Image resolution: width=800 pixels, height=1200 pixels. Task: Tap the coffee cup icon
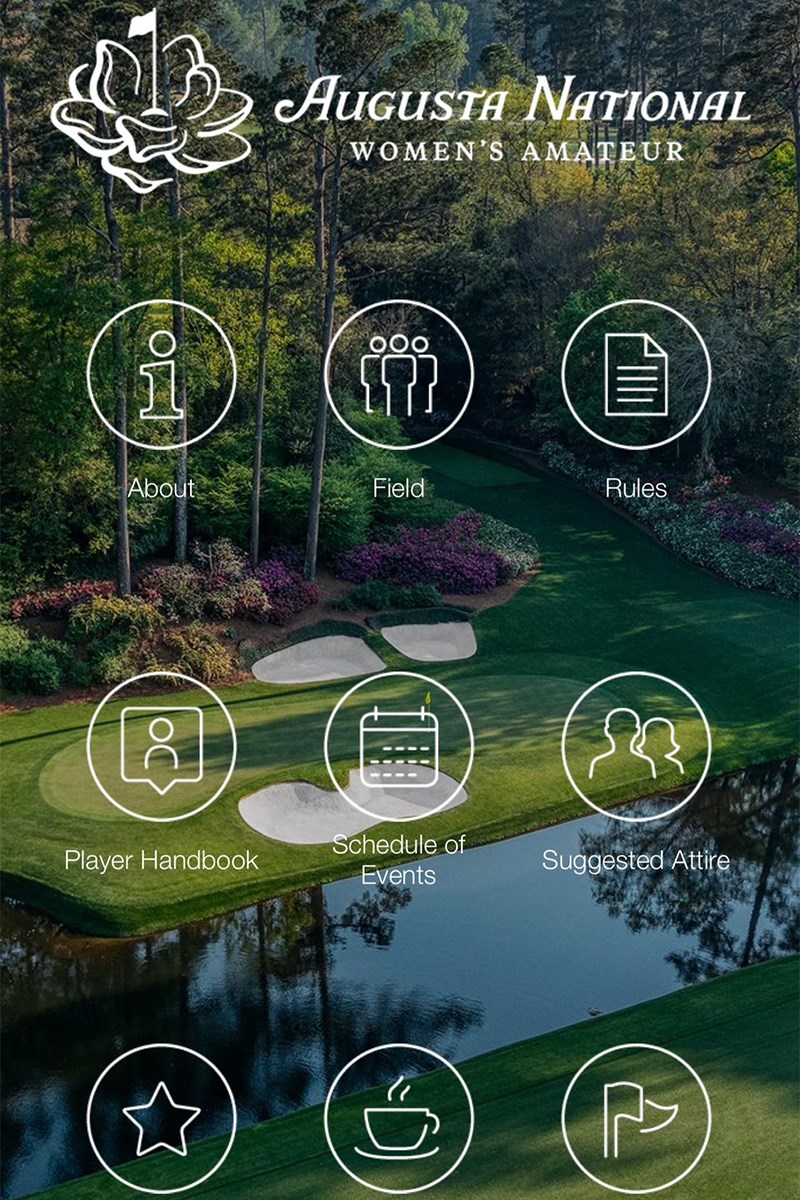coord(399,1118)
